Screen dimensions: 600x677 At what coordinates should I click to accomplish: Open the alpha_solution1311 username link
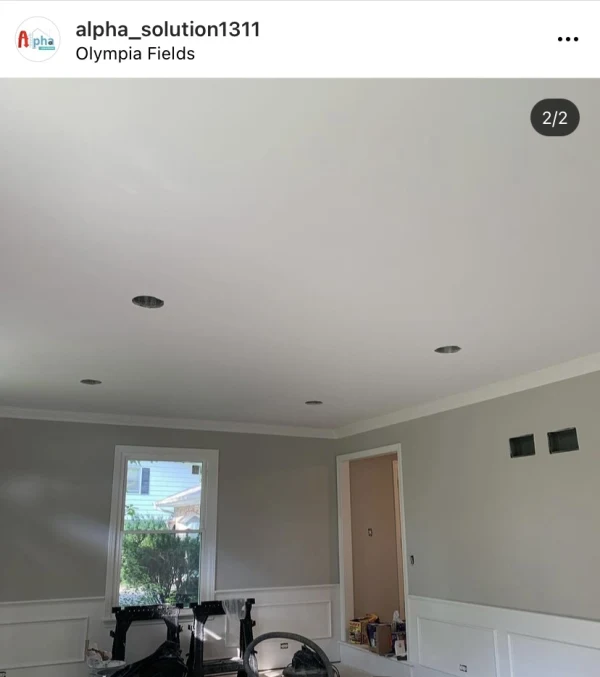167,29
